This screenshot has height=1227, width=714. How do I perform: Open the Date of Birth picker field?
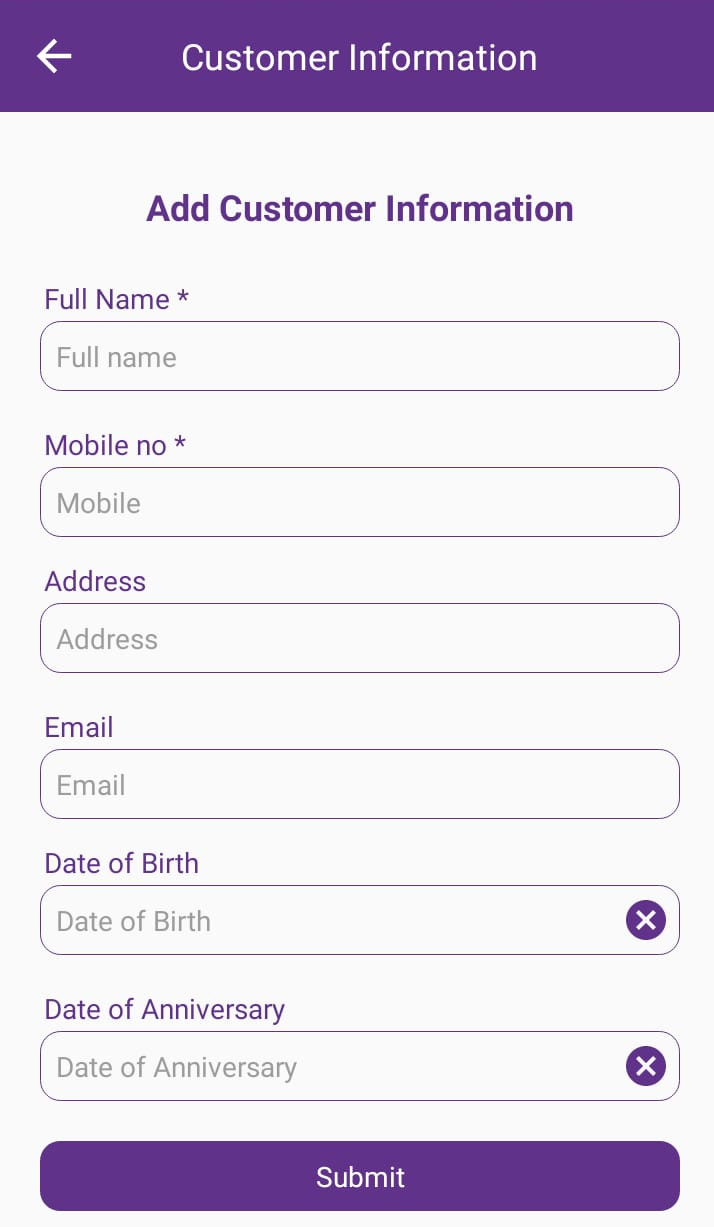(320, 920)
